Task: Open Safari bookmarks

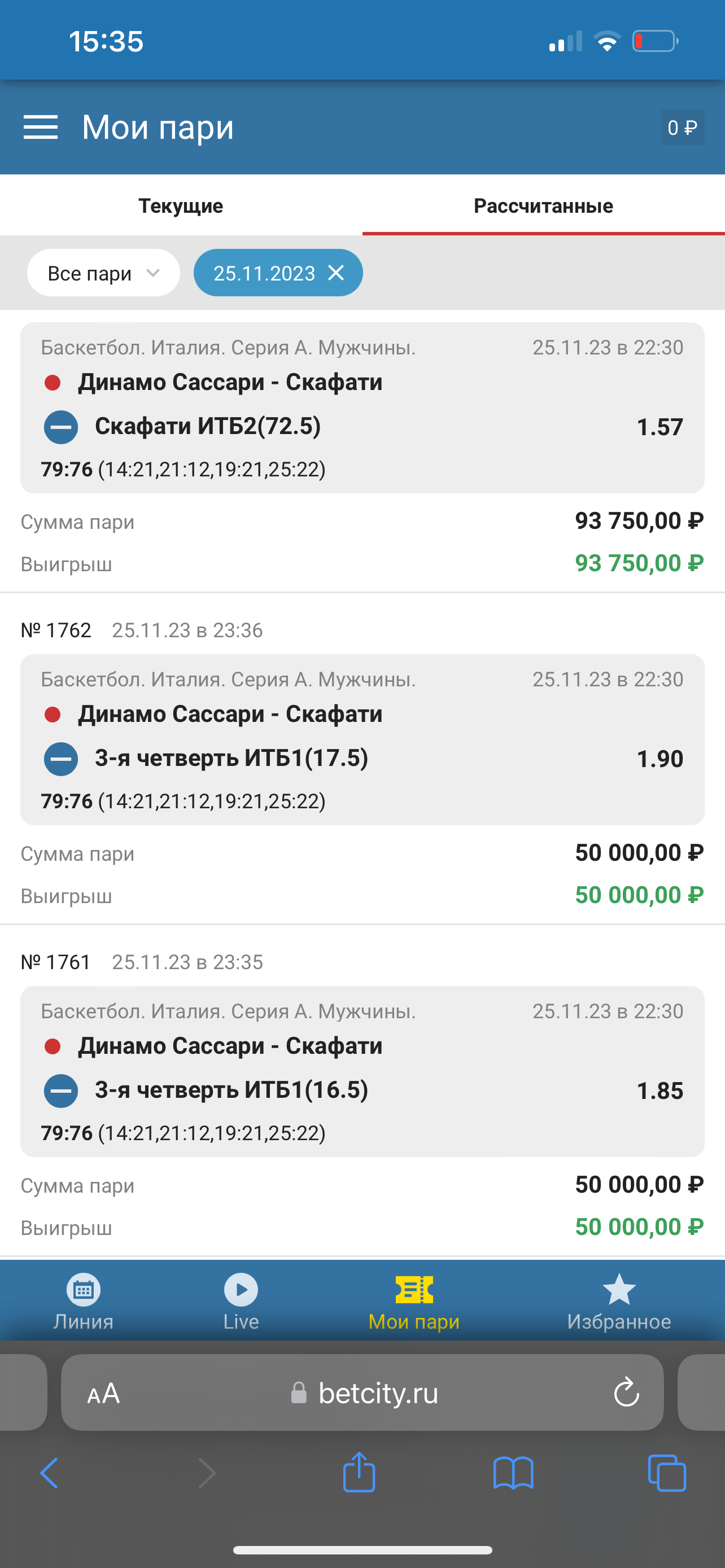Action: pyautogui.click(x=513, y=1473)
